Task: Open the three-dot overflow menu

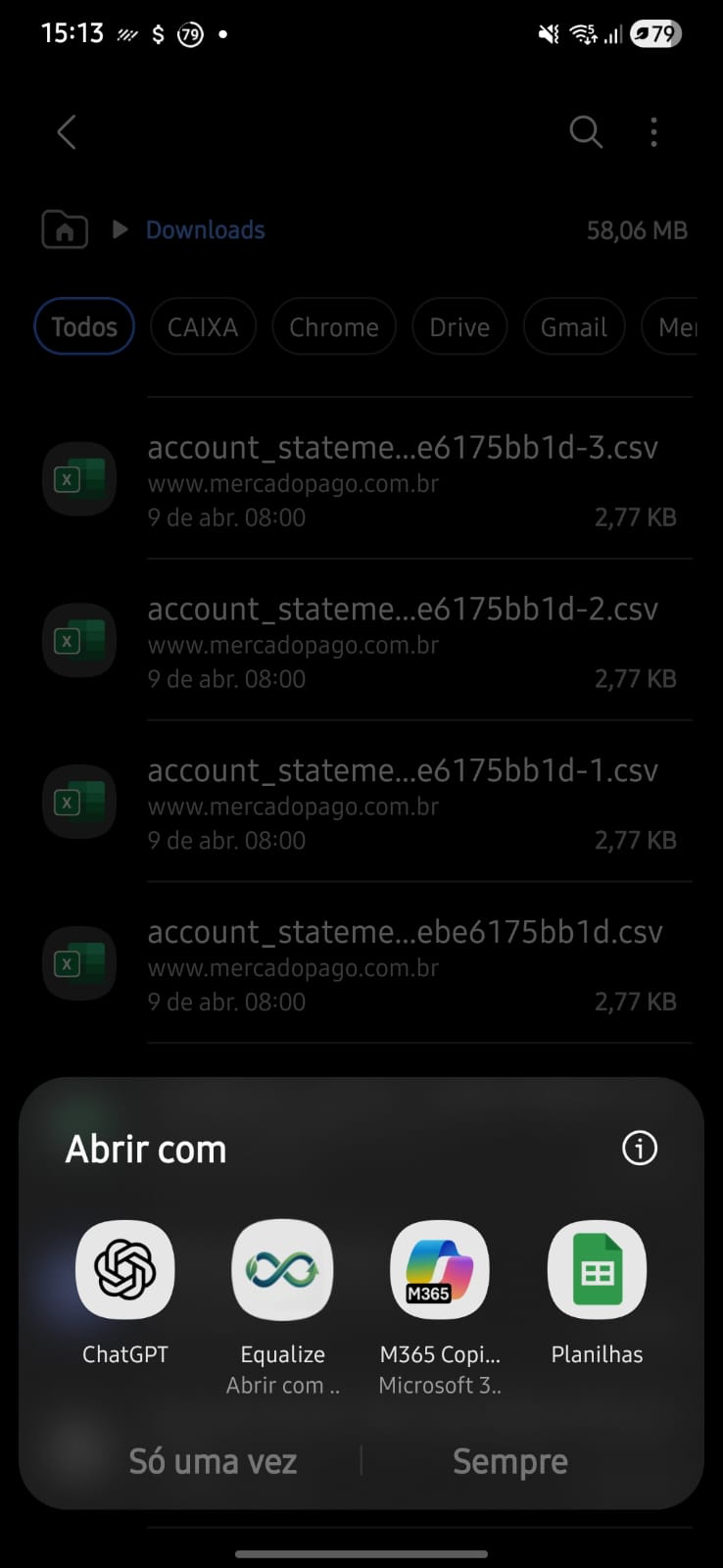Action: point(653,131)
